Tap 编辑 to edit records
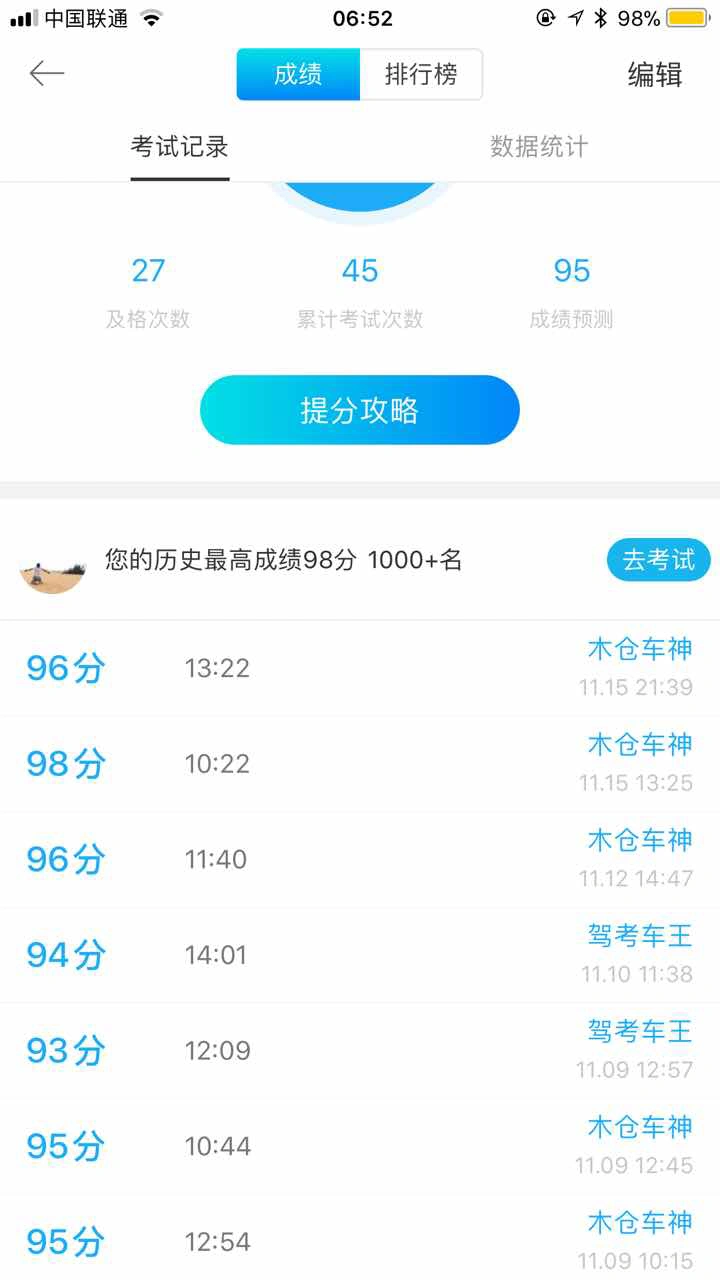 655,75
